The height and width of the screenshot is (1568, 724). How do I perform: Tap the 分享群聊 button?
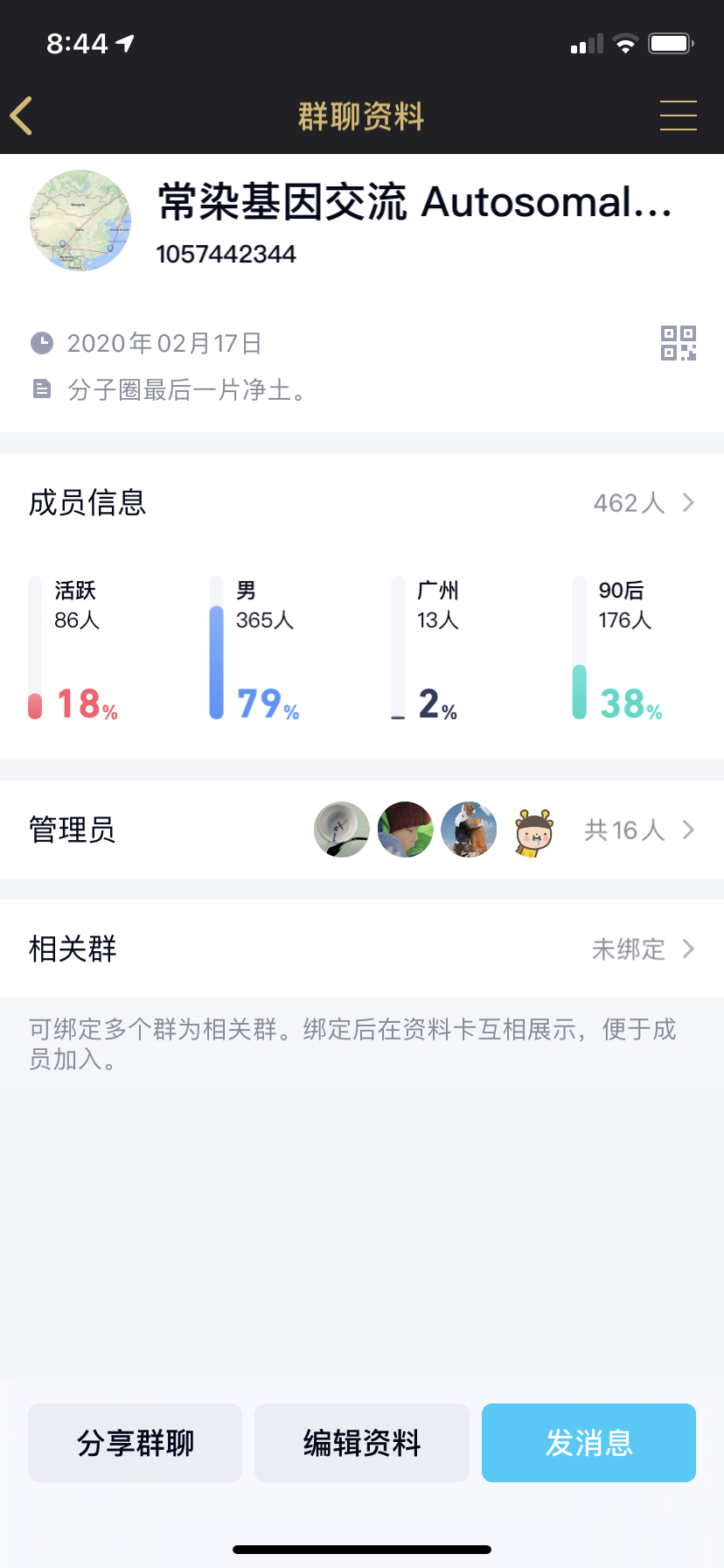click(135, 1443)
